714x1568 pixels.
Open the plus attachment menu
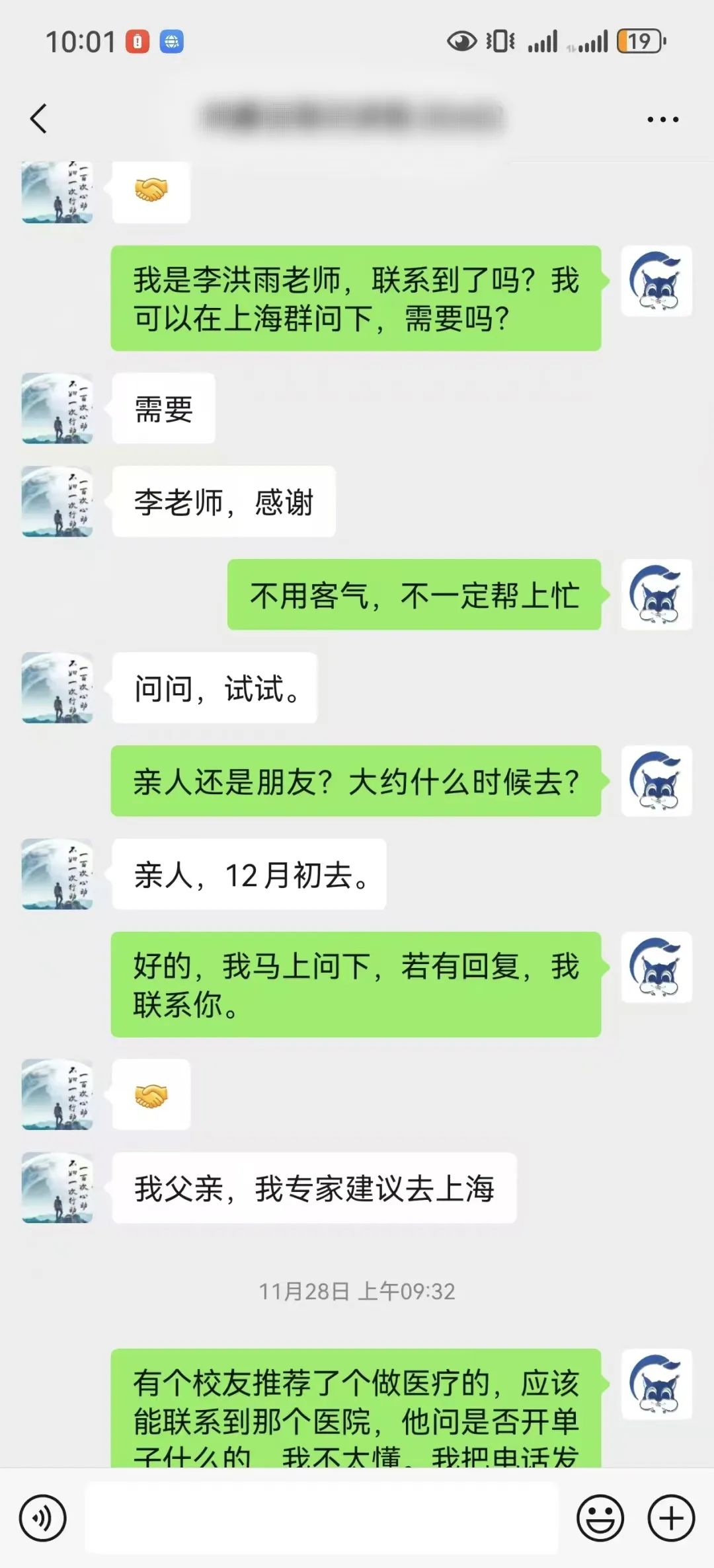coord(671,1518)
